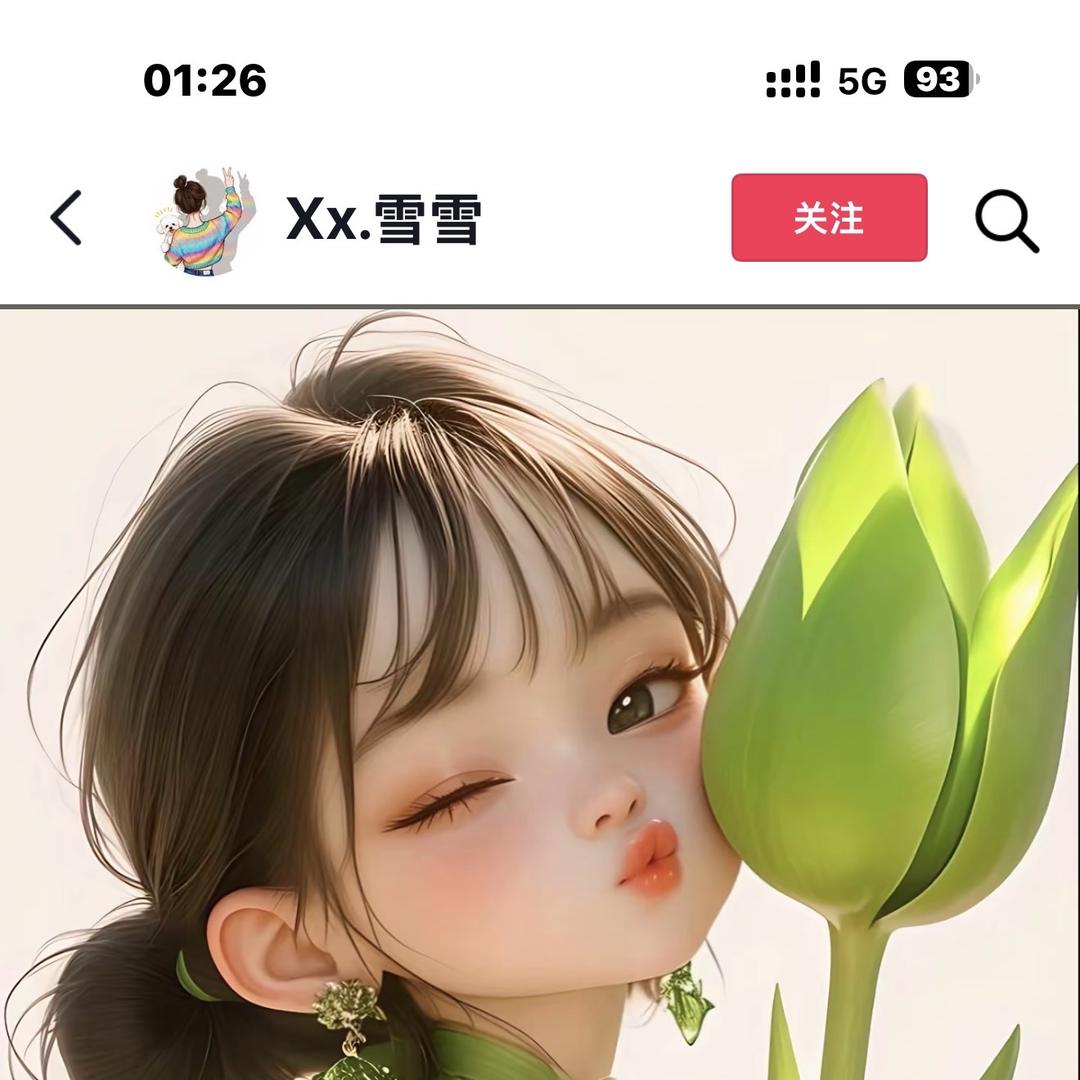Follow Xx.雪雪 with the 关注 button

pyautogui.click(x=829, y=218)
